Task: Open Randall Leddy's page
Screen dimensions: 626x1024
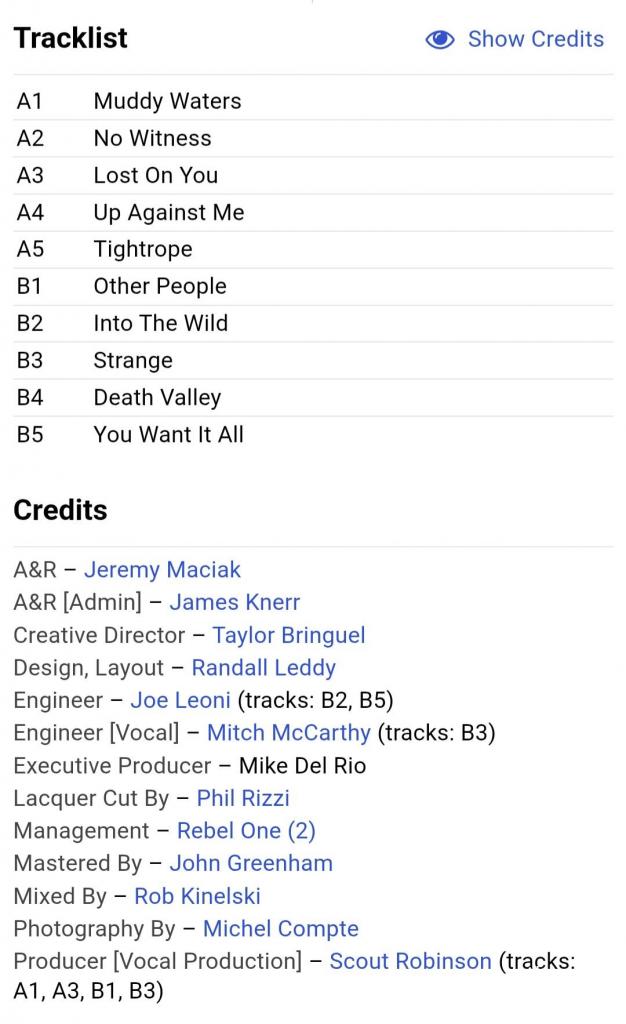Action: [x=264, y=667]
